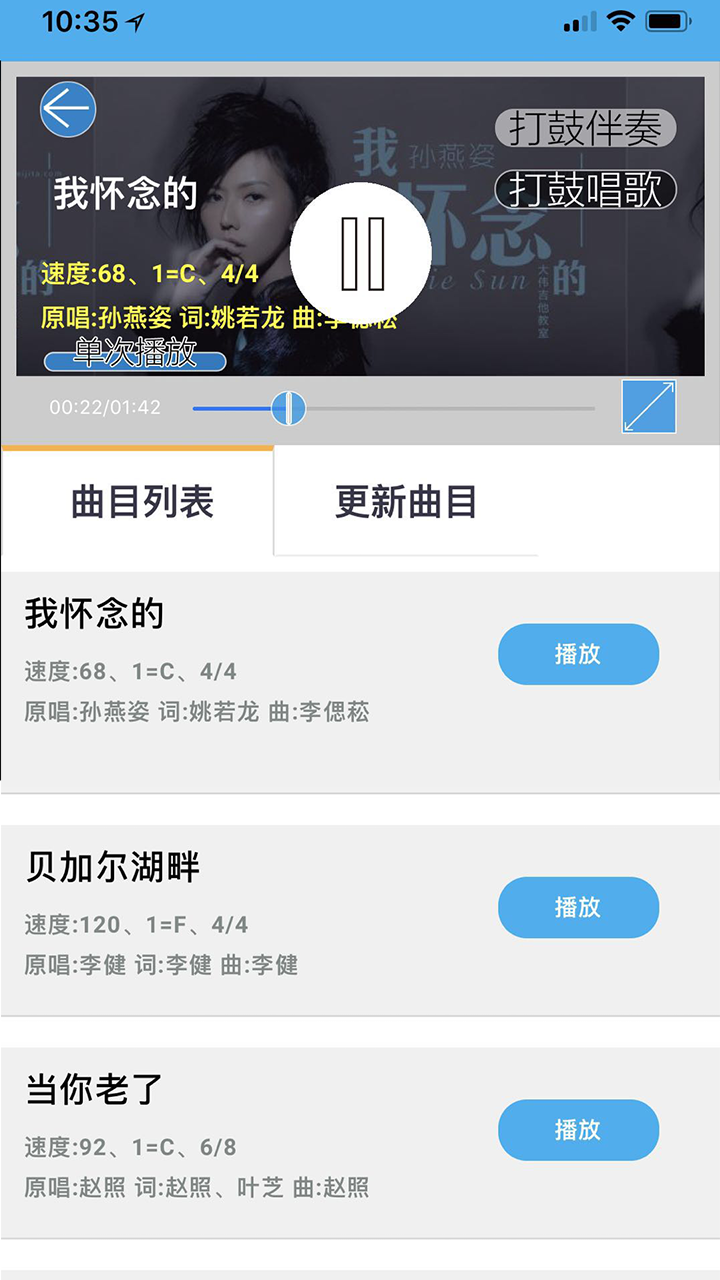Play the song 贝加尔湖畔

pyautogui.click(x=578, y=907)
